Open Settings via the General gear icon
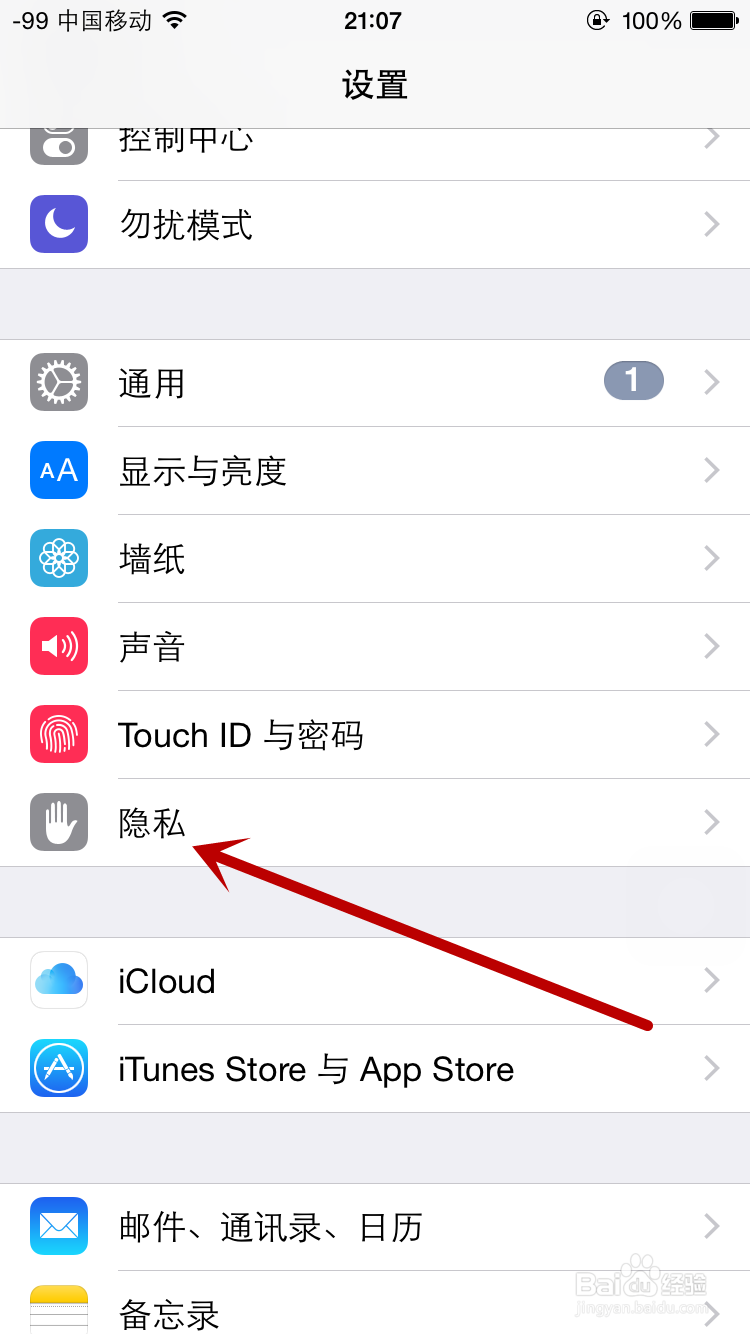The image size is (750, 1334). pyautogui.click(x=58, y=382)
